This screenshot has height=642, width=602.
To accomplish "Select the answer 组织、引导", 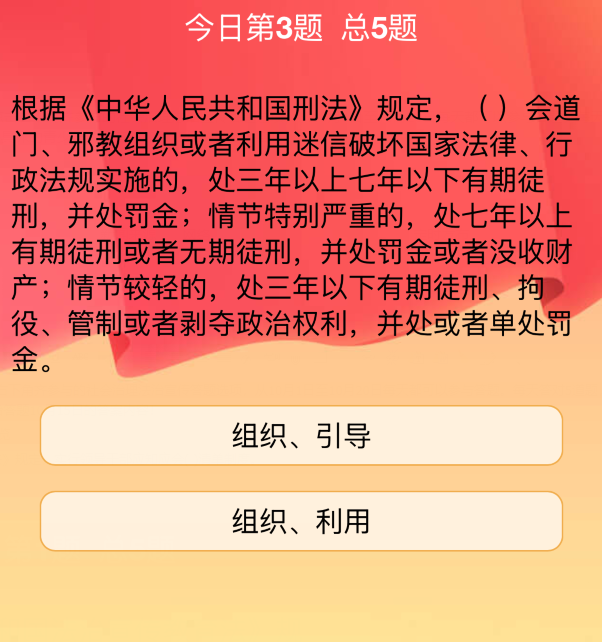I will [x=301, y=436].
